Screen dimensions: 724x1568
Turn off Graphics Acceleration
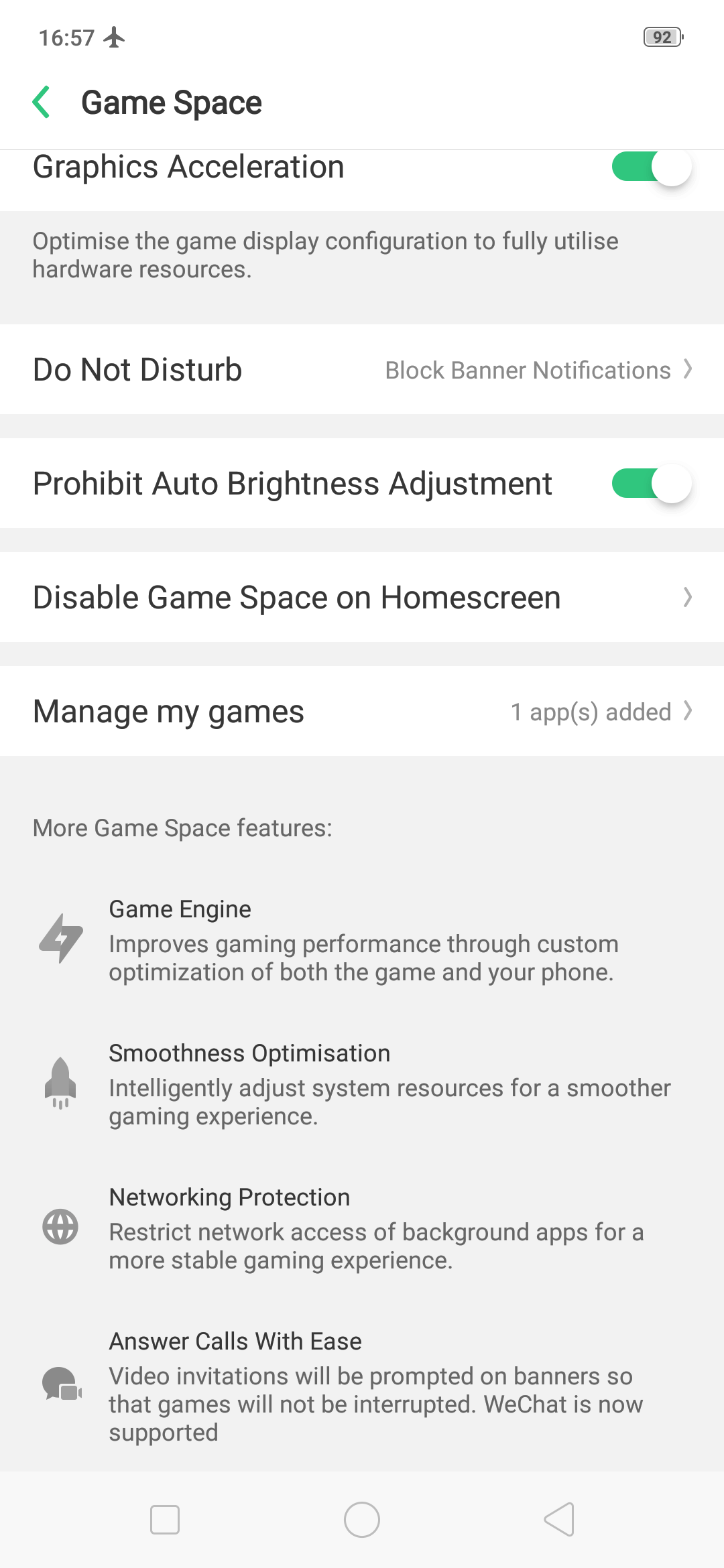click(651, 167)
